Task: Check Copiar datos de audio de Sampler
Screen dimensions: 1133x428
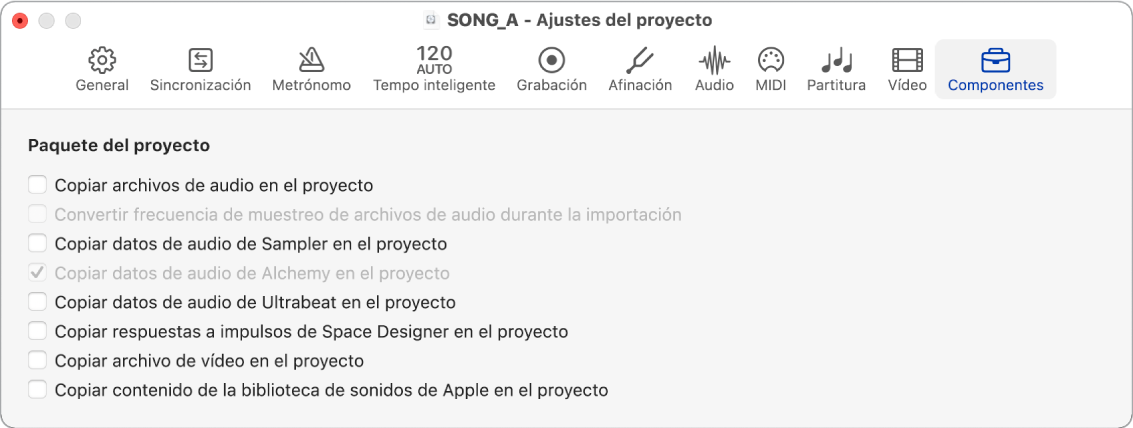Action: [38, 243]
